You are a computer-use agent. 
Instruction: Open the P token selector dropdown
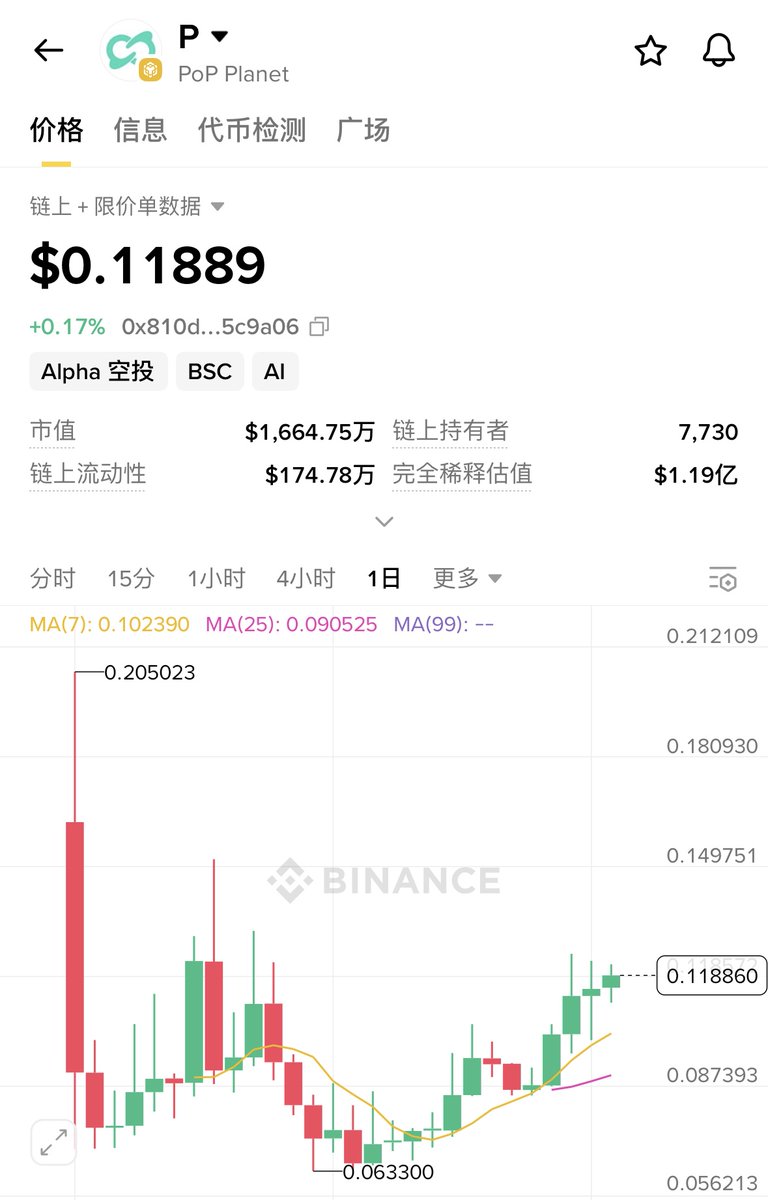click(x=204, y=37)
